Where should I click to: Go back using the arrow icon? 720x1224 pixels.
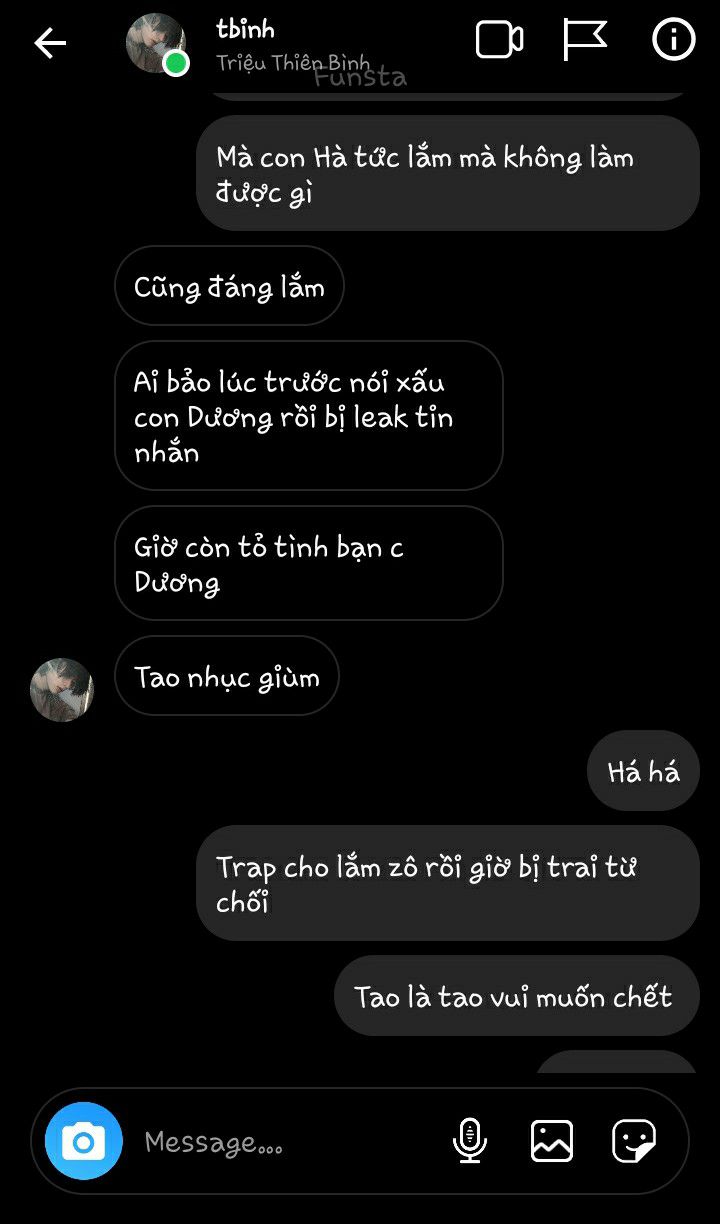(x=50, y=43)
